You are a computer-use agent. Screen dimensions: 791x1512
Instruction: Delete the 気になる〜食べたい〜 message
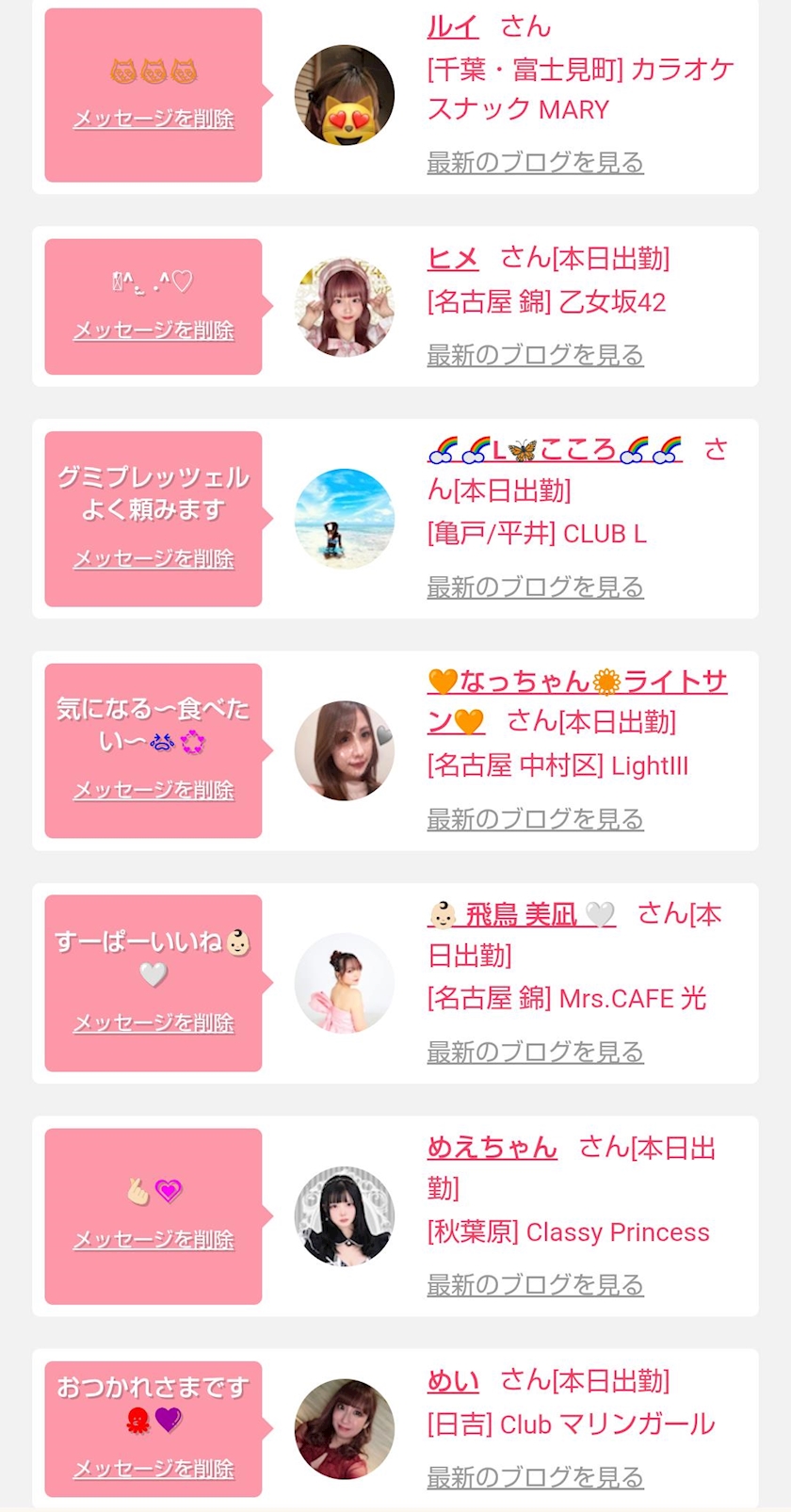[x=153, y=790]
